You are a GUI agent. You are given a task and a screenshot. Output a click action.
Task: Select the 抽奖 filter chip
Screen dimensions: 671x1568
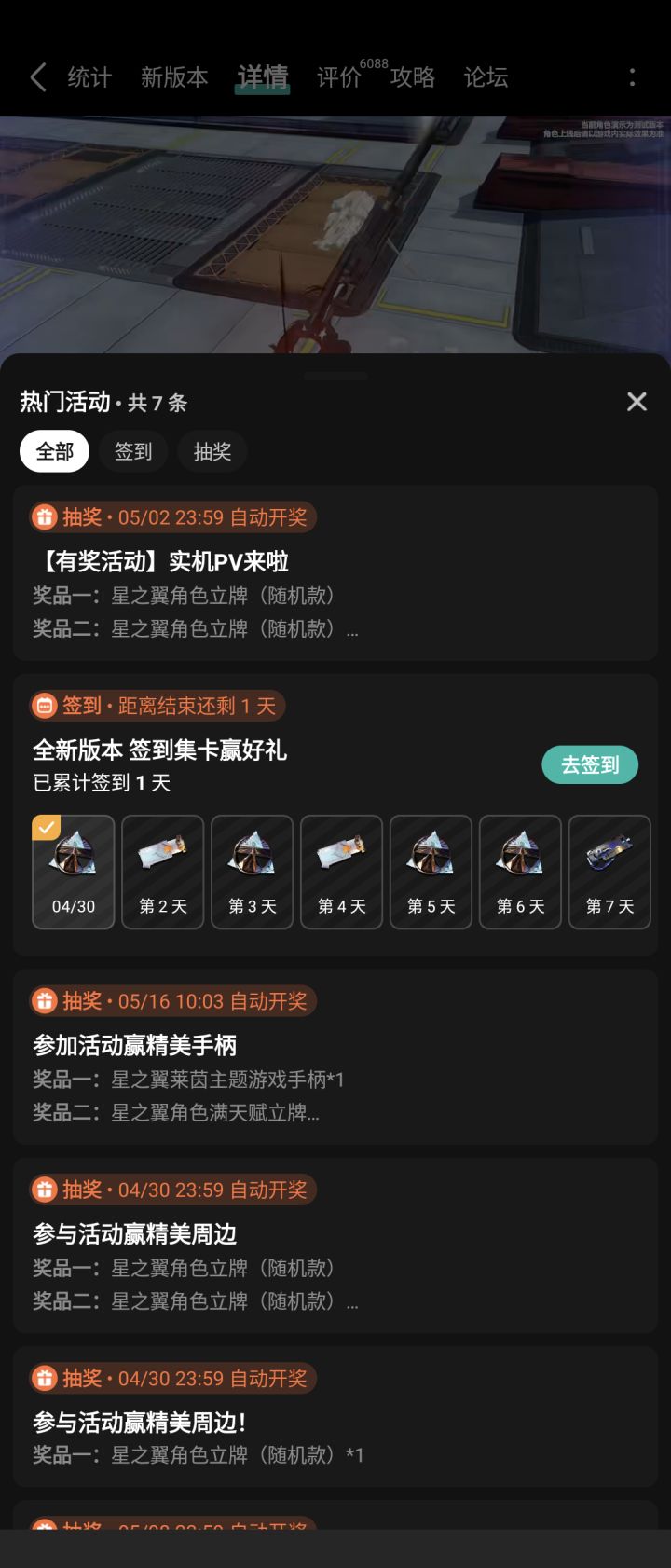click(212, 451)
